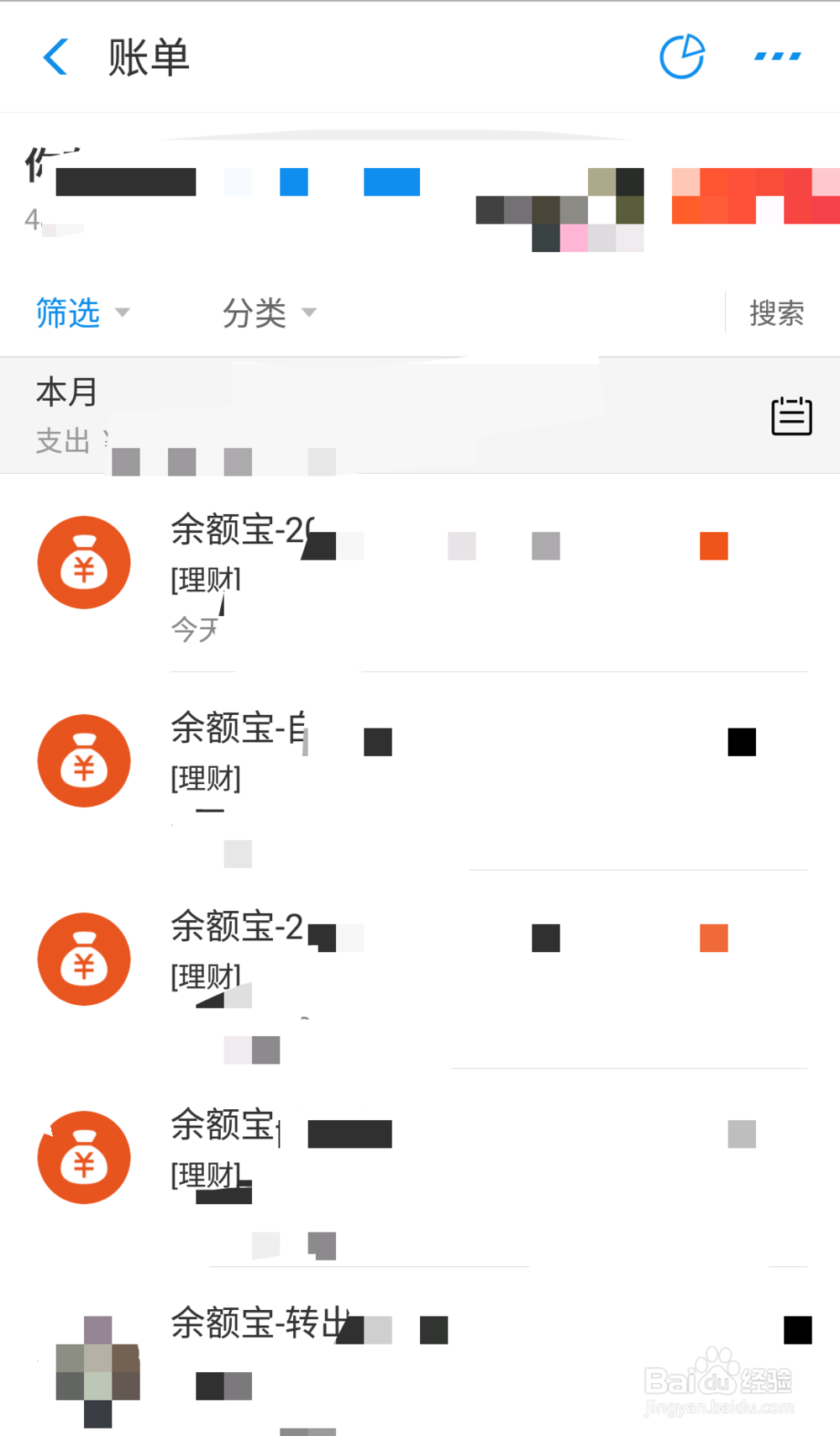Toggle the filter arrow next to 筛选
The height and width of the screenshot is (1436, 840).
click(x=123, y=313)
